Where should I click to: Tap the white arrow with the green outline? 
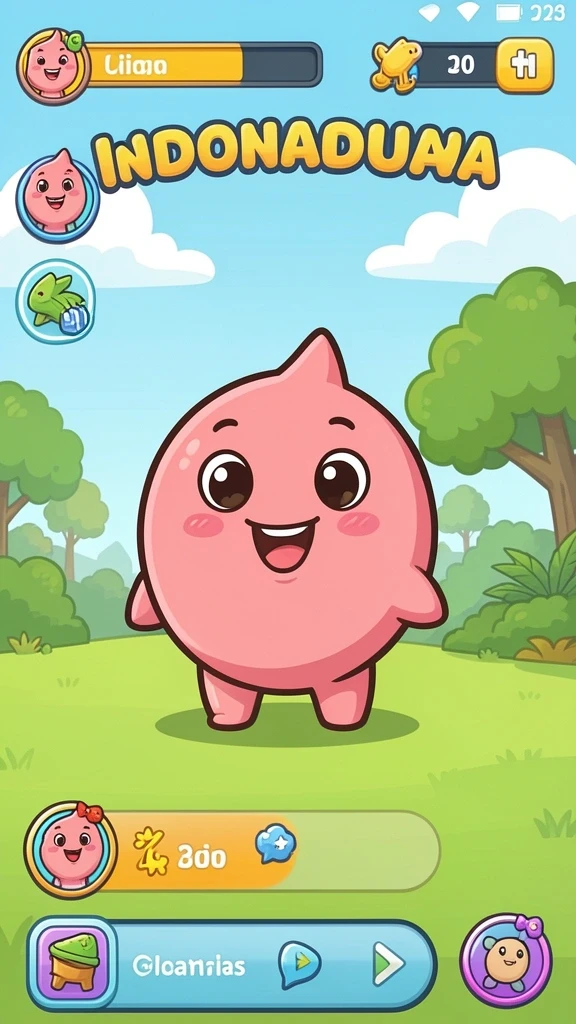pyautogui.click(x=389, y=963)
